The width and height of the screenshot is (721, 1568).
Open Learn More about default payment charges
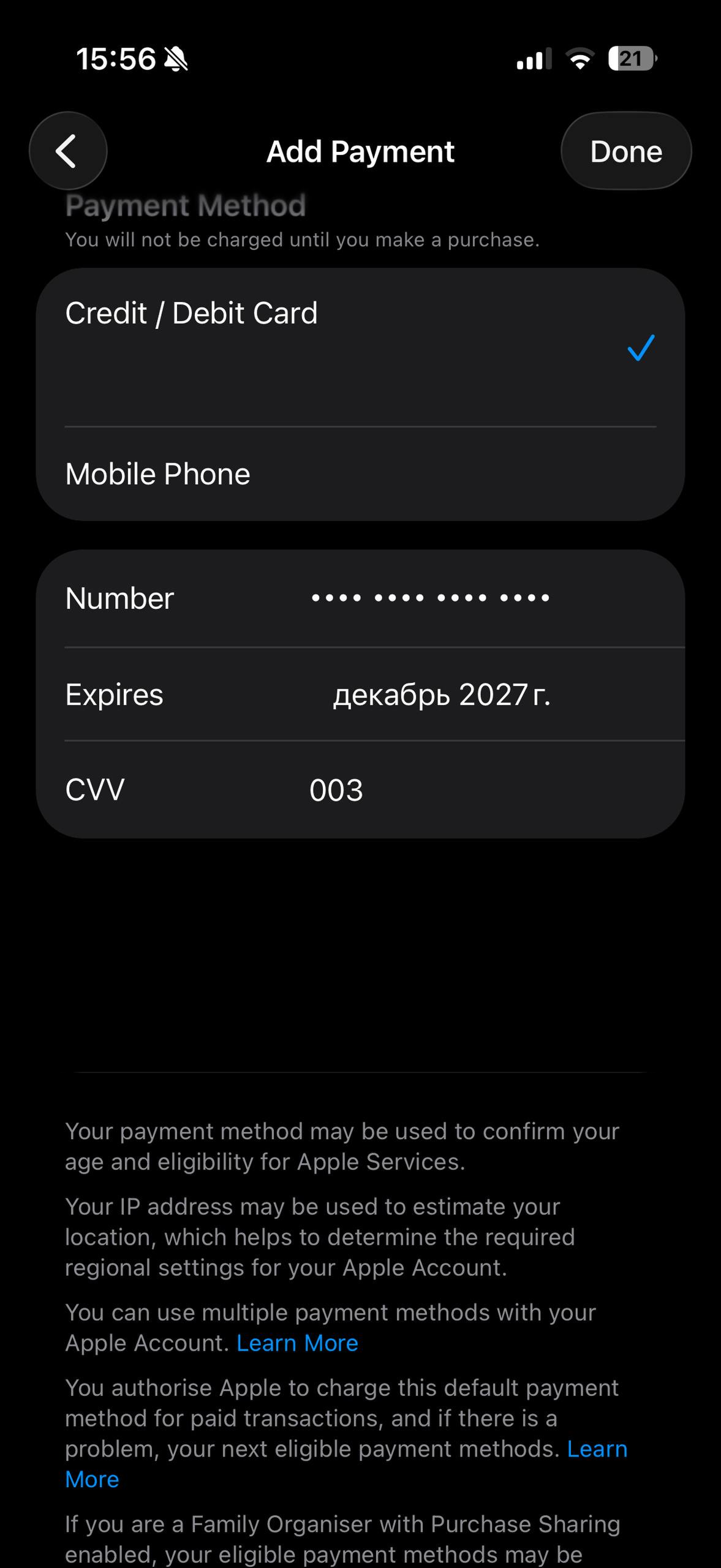[x=597, y=1449]
